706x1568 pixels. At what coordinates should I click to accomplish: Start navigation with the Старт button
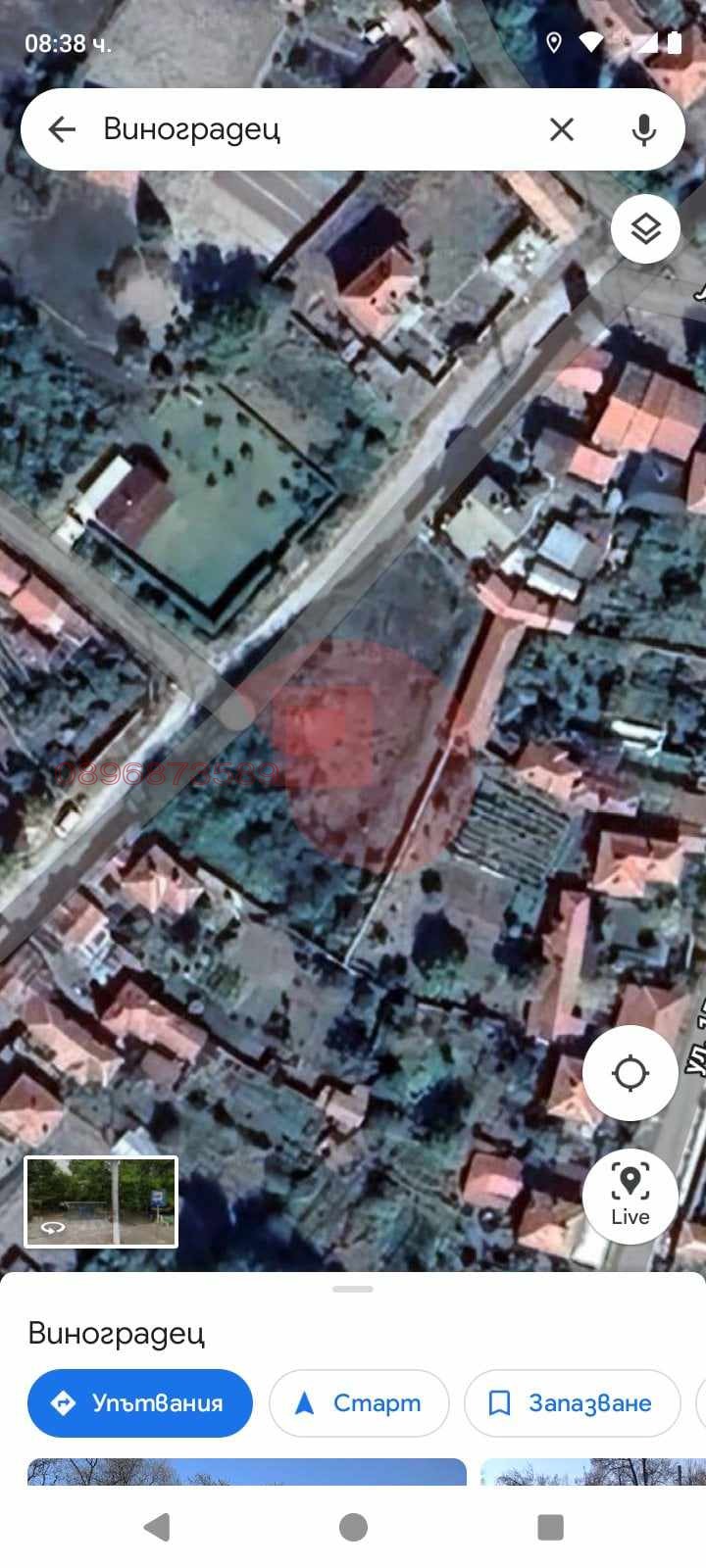point(359,1403)
